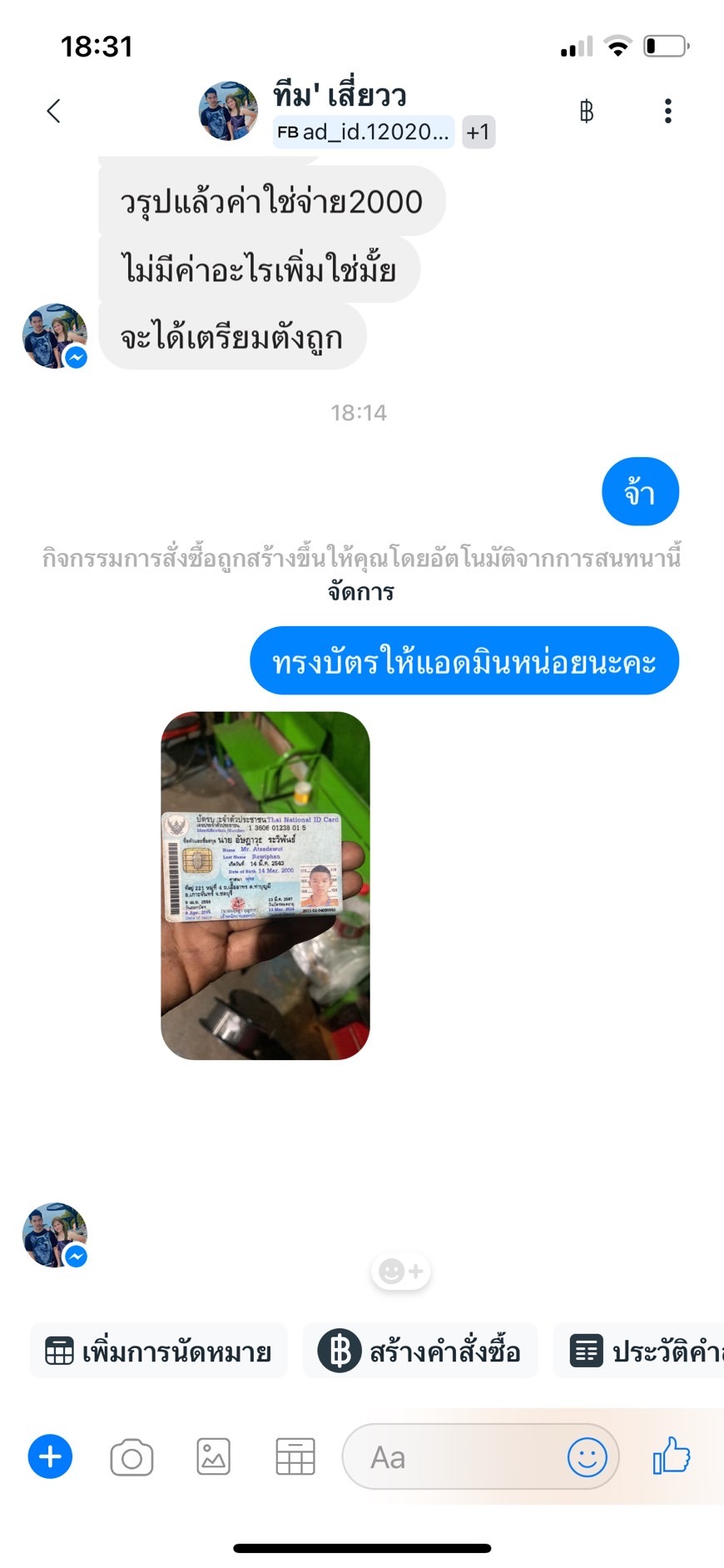
Task: Launch the camera from the toolbar
Action: click(x=131, y=1457)
